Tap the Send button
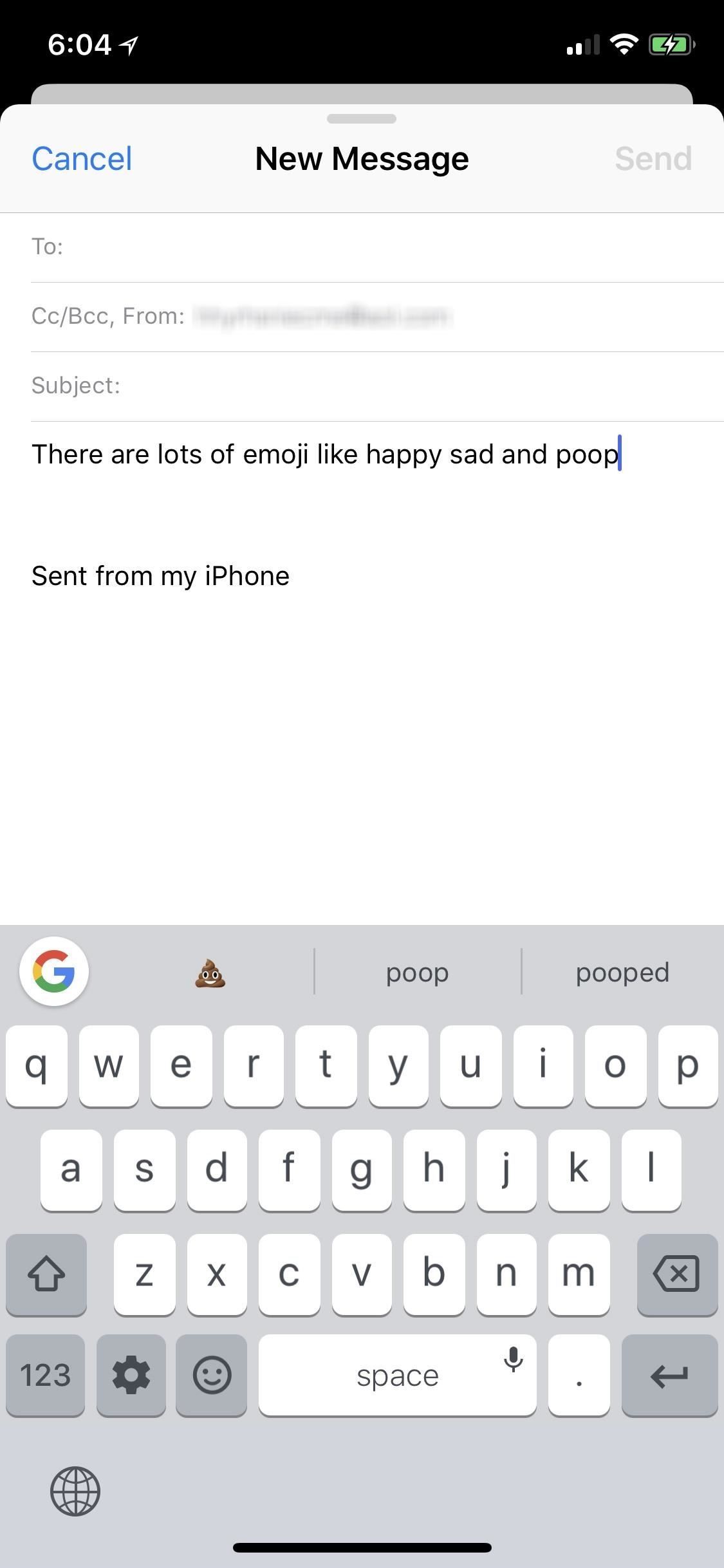This screenshot has height=1568, width=724. [653, 158]
